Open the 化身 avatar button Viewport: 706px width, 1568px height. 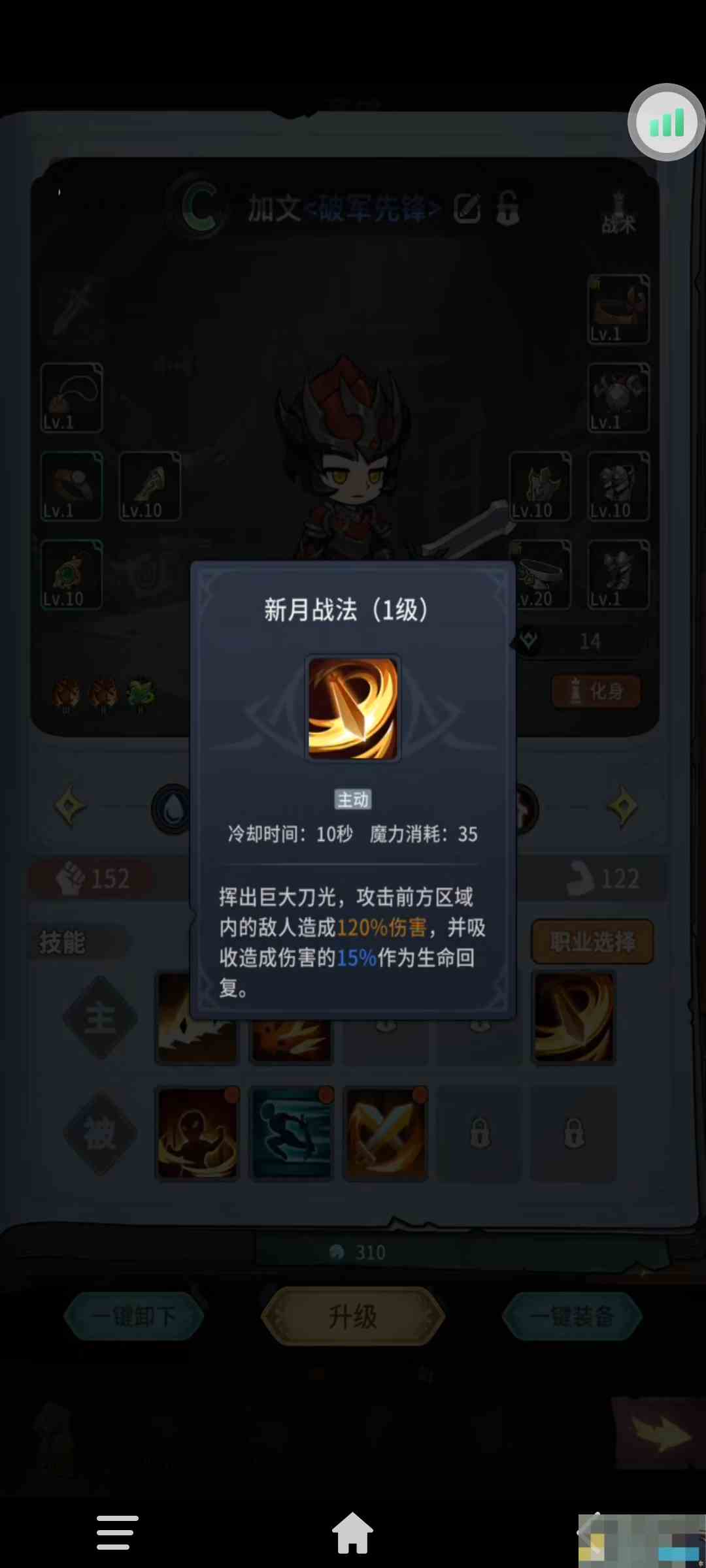[596, 691]
